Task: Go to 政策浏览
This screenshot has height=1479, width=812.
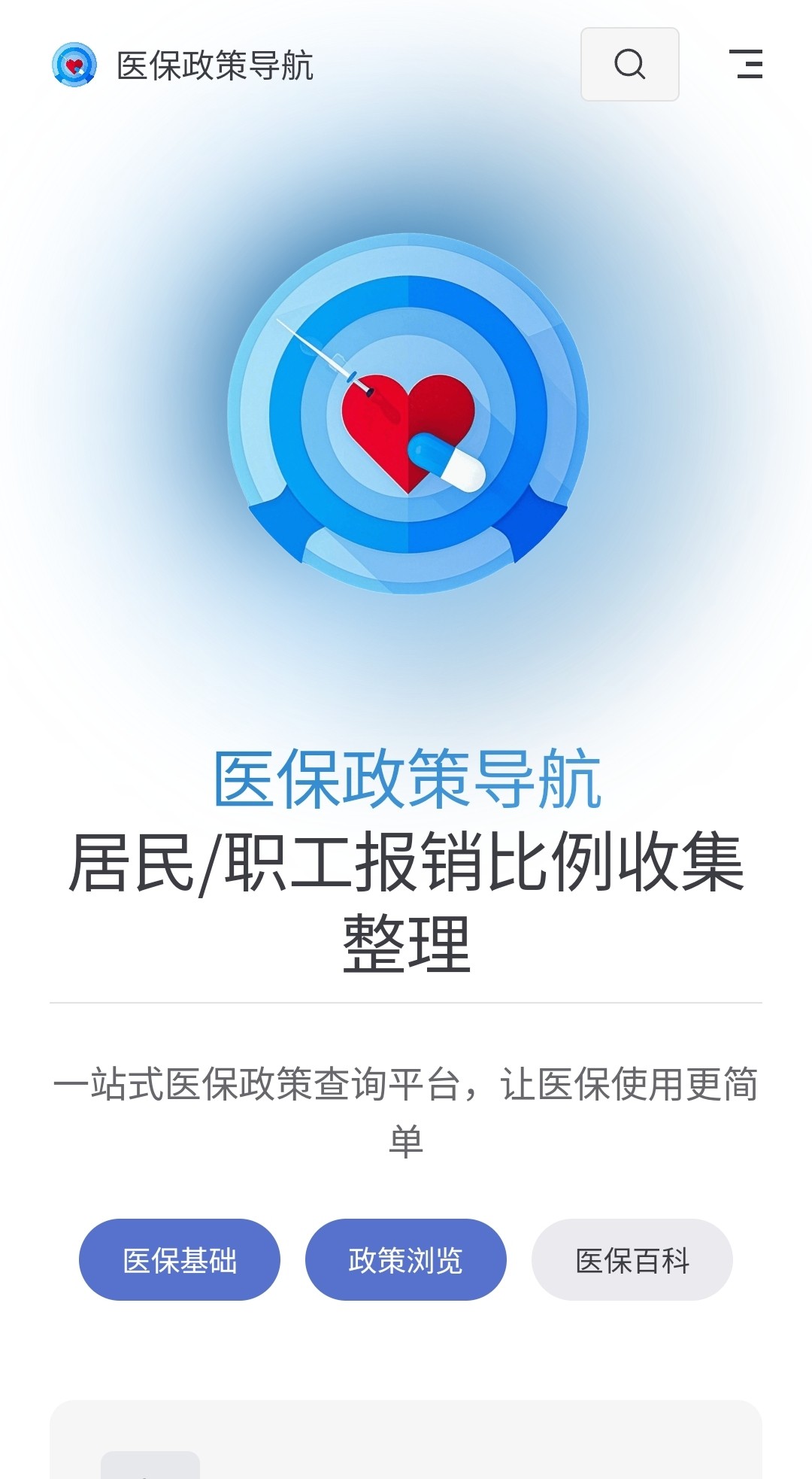Action: [405, 1260]
